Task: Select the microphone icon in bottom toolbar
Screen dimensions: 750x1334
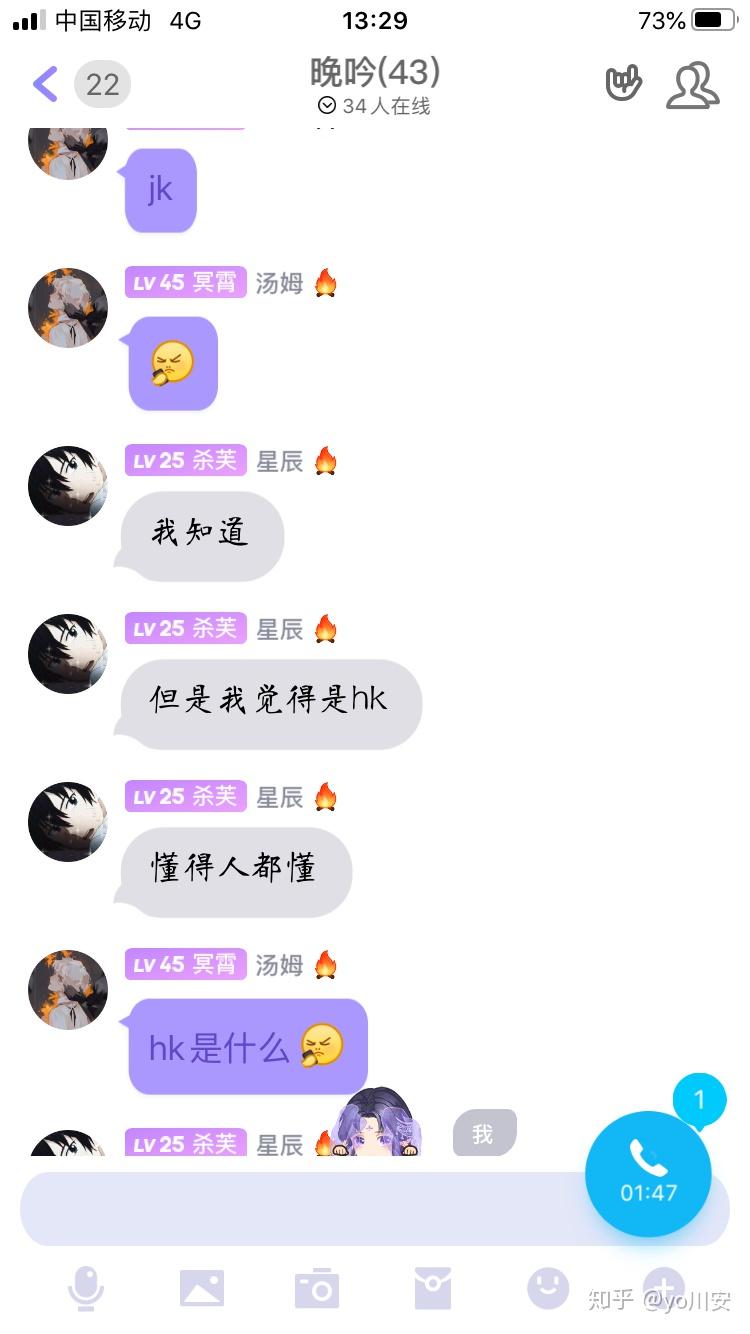Action: (x=86, y=1288)
